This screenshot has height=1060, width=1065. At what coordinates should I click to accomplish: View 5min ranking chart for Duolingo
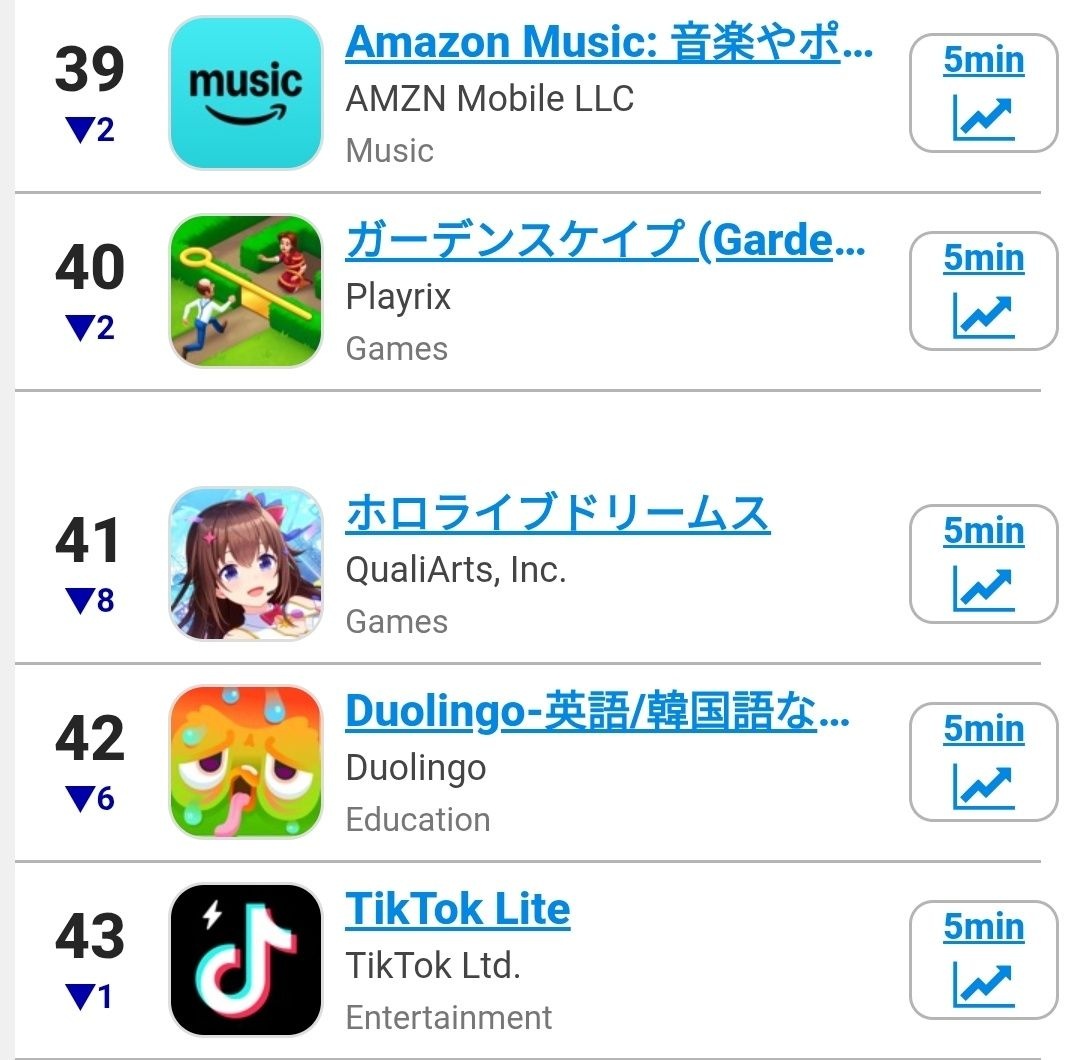tap(983, 762)
